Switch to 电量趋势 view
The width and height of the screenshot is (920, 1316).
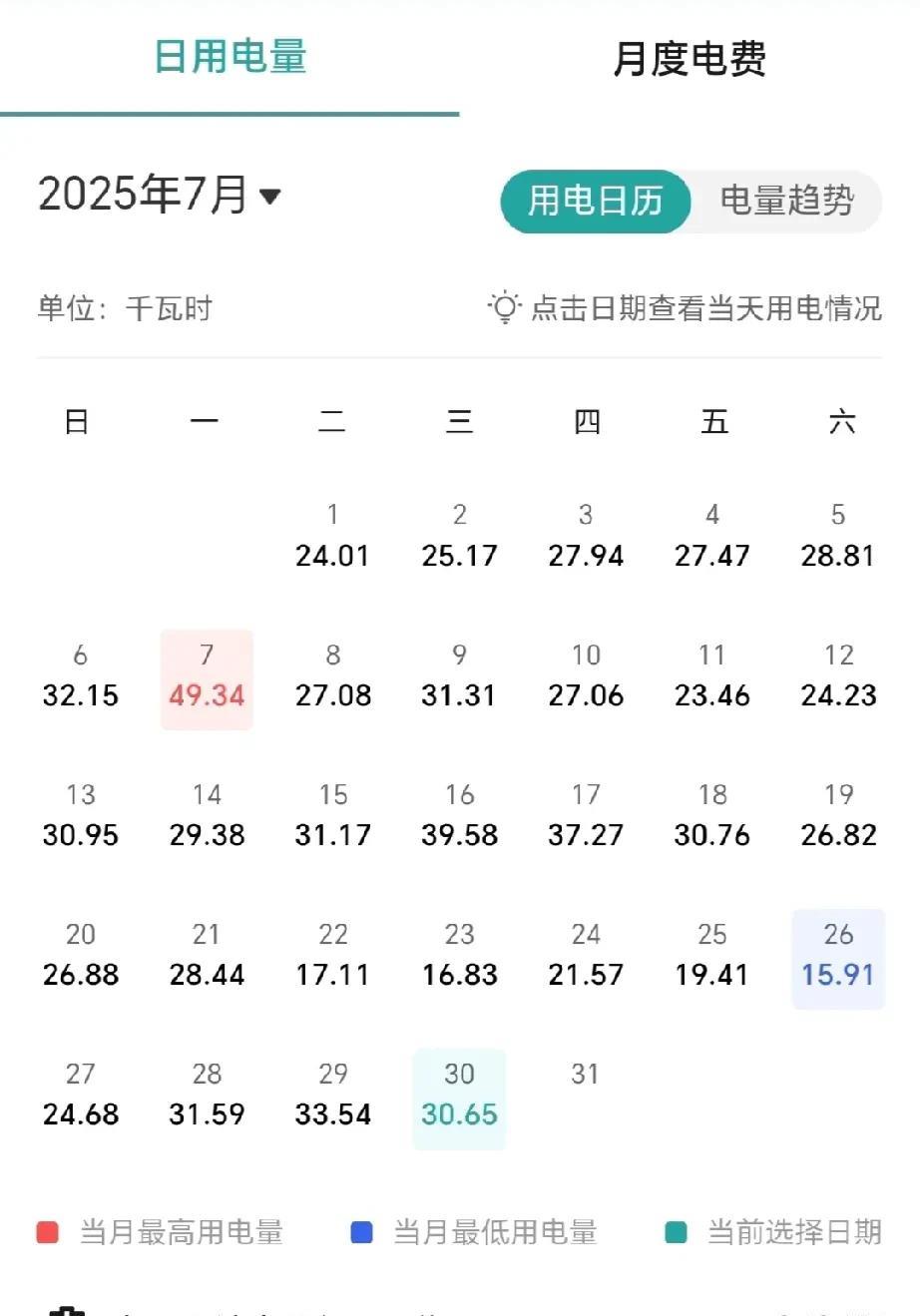click(x=786, y=202)
